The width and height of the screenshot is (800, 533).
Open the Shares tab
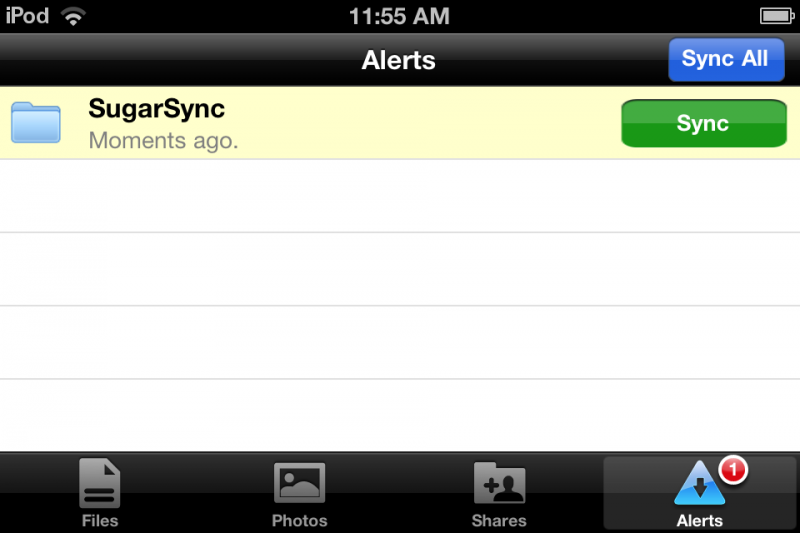pos(499,493)
